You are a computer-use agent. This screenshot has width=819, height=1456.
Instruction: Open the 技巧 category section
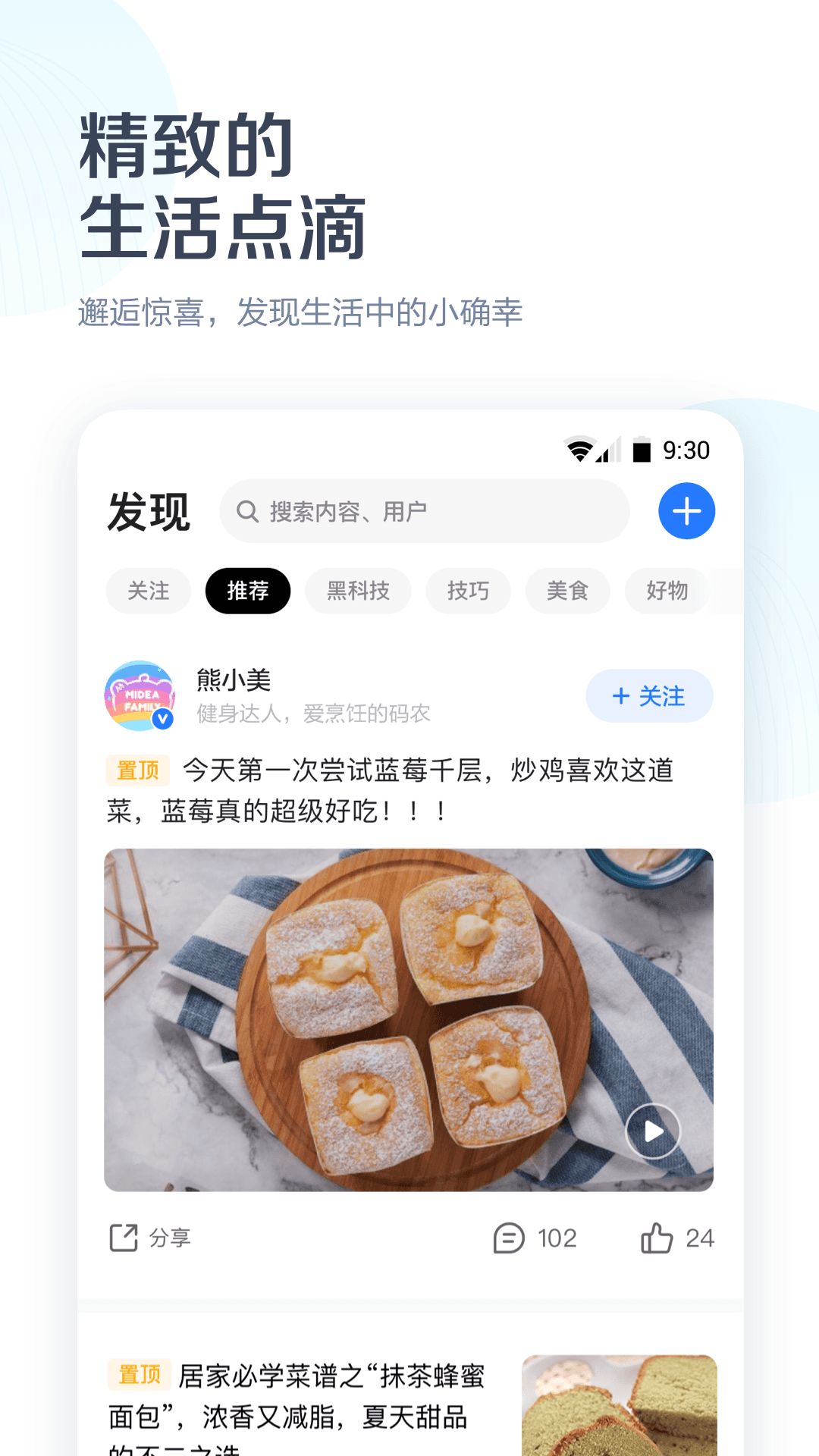468,591
